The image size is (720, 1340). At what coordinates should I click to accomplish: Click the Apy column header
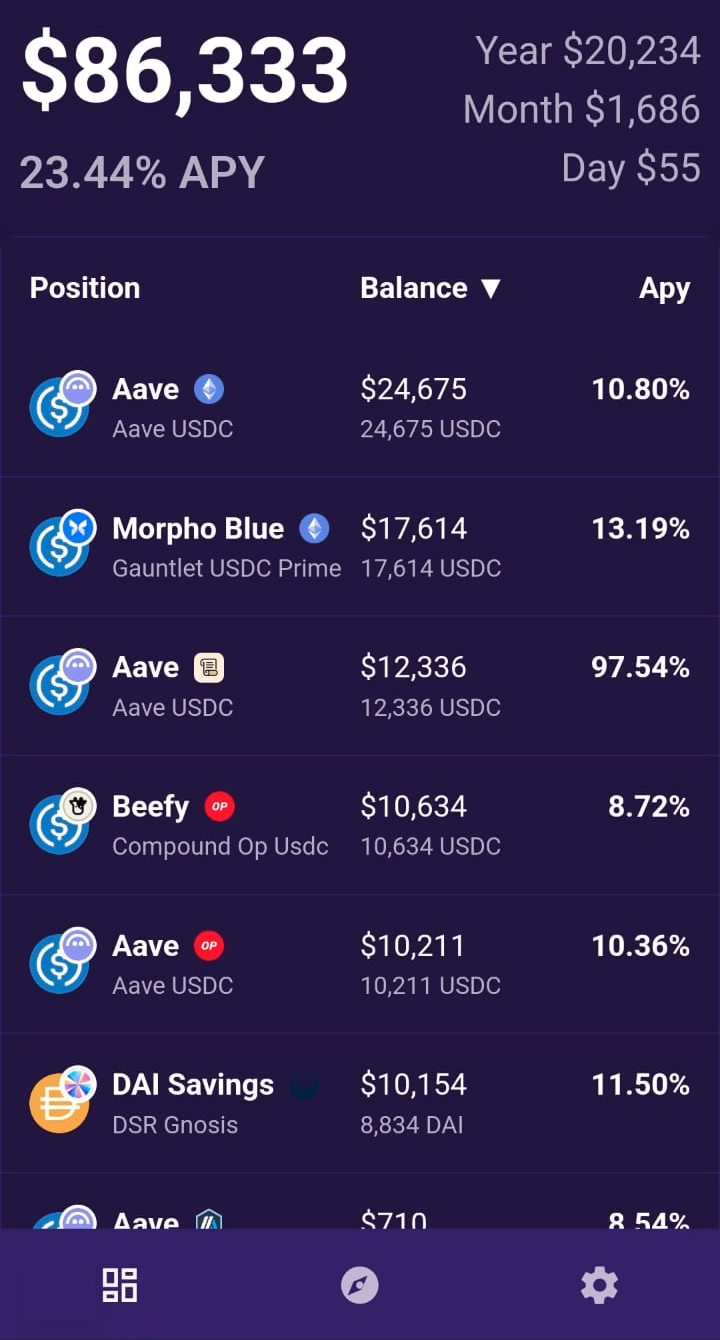click(x=664, y=288)
